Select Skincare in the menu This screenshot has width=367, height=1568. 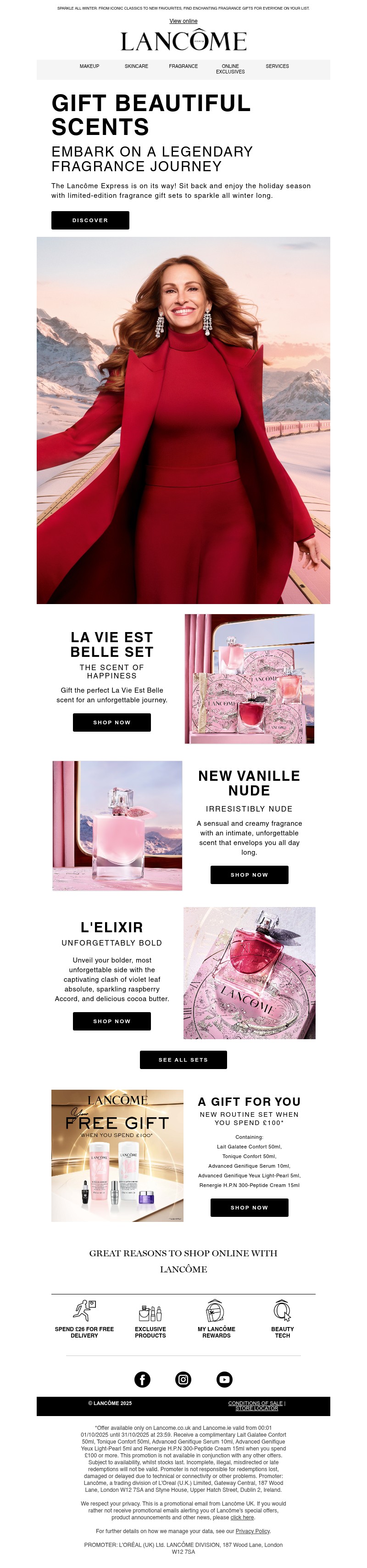pyautogui.click(x=136, y=67)
